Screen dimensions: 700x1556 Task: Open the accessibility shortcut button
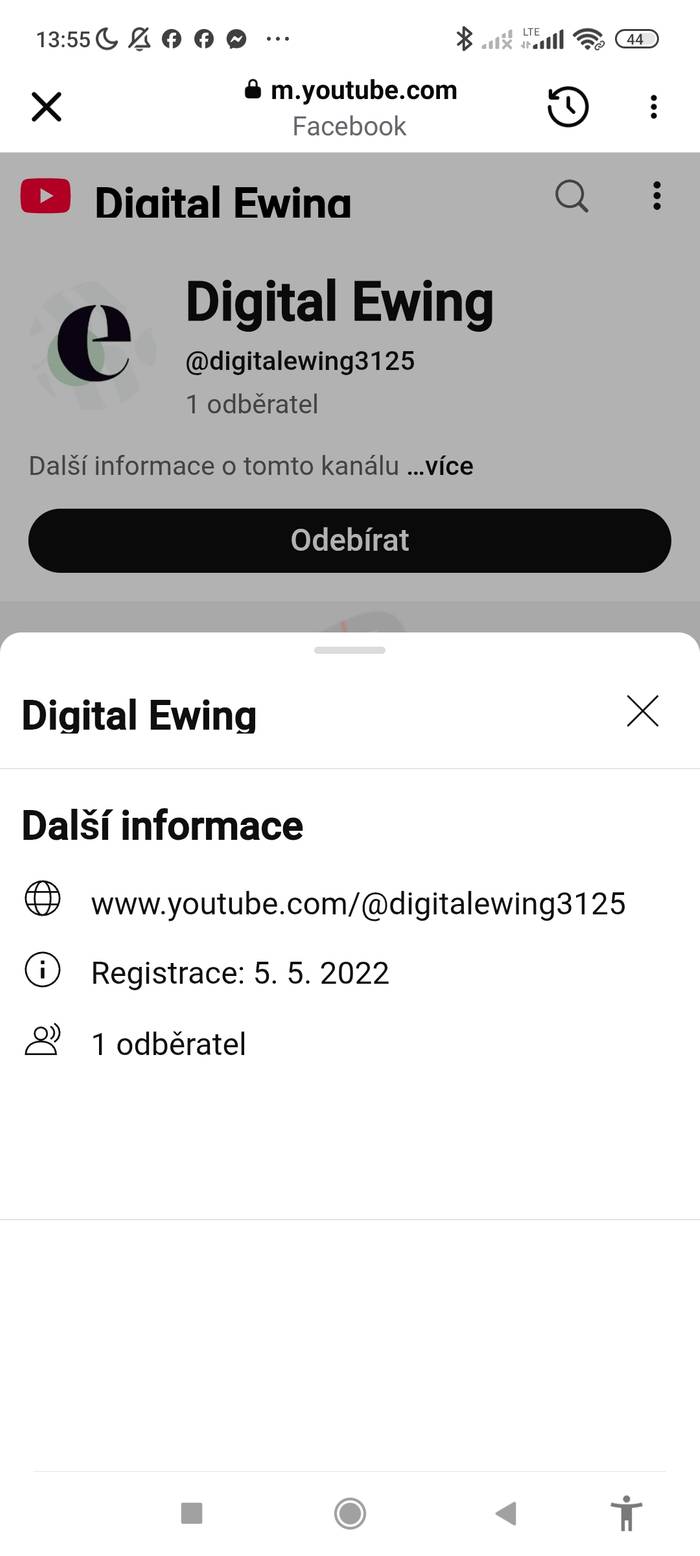(x=626, y=1513)
